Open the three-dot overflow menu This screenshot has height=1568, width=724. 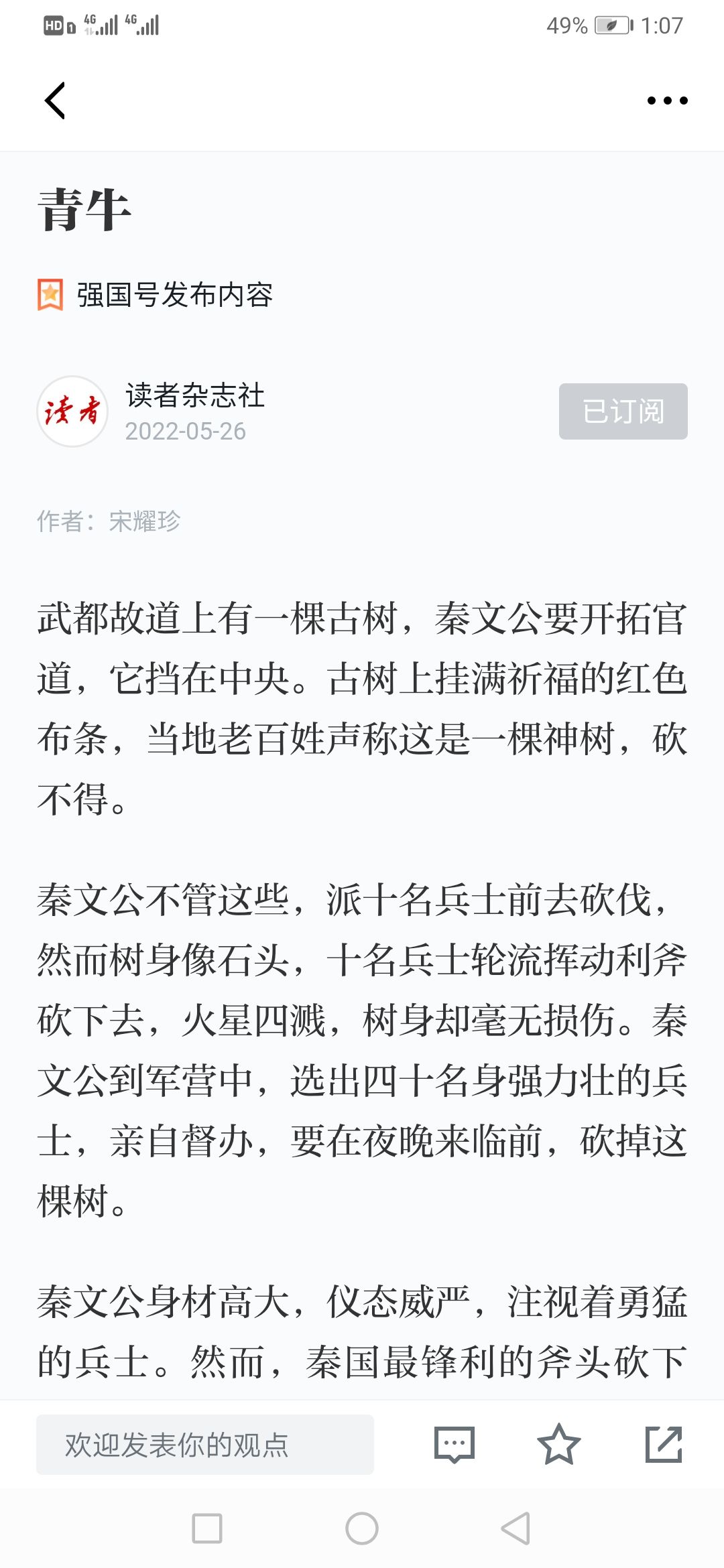667,101
